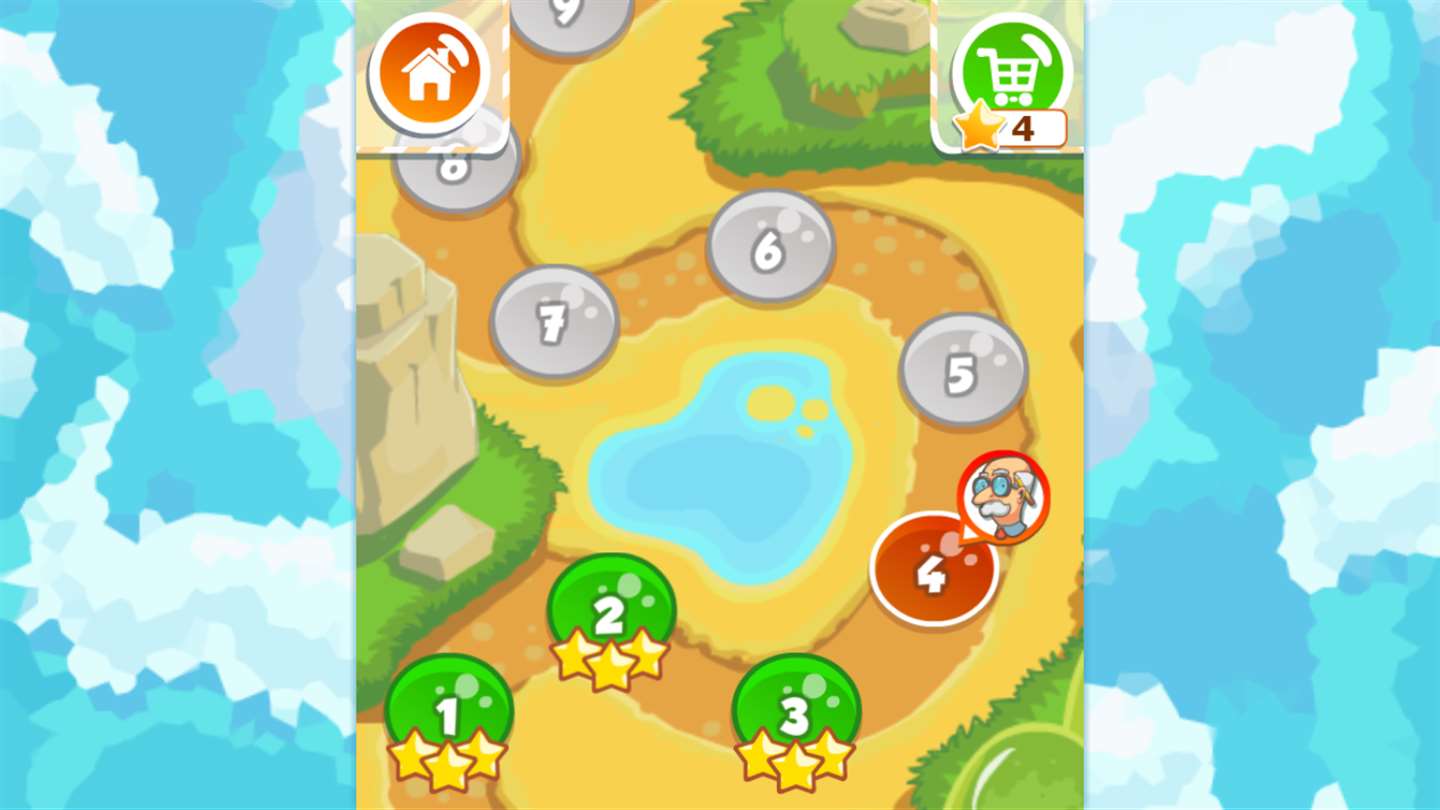Go to the home screen button
This screenshot has width=1440, height=810.
(430, 74)
